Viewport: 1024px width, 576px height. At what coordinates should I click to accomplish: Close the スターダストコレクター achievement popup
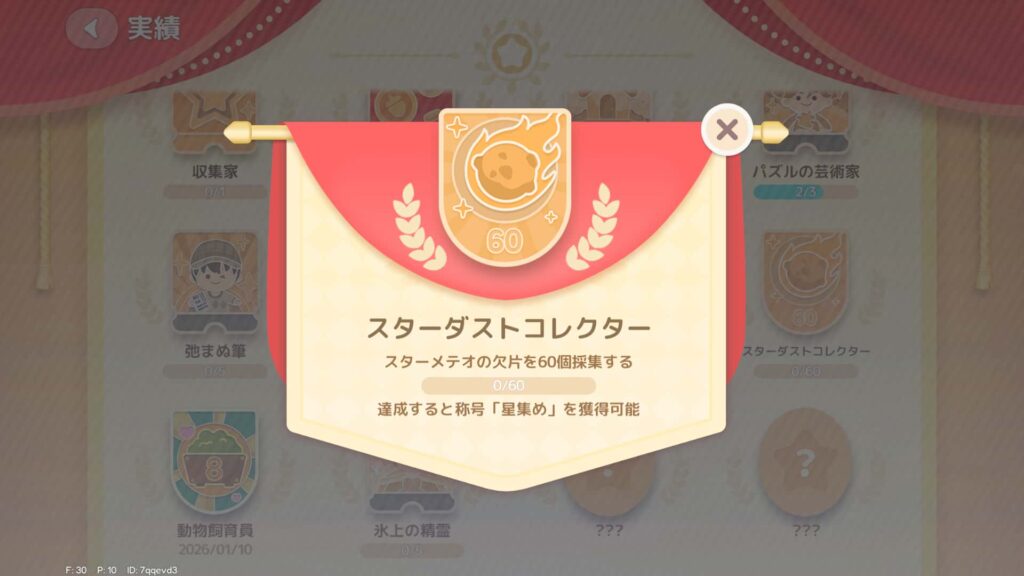pos(728,130)
